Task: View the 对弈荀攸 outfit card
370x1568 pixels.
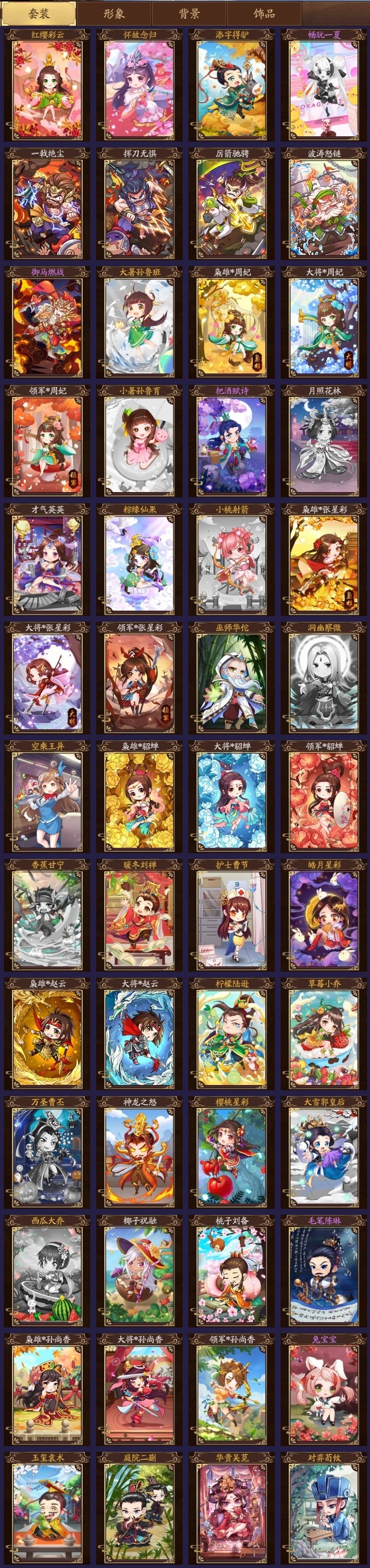Action: 324,1509
